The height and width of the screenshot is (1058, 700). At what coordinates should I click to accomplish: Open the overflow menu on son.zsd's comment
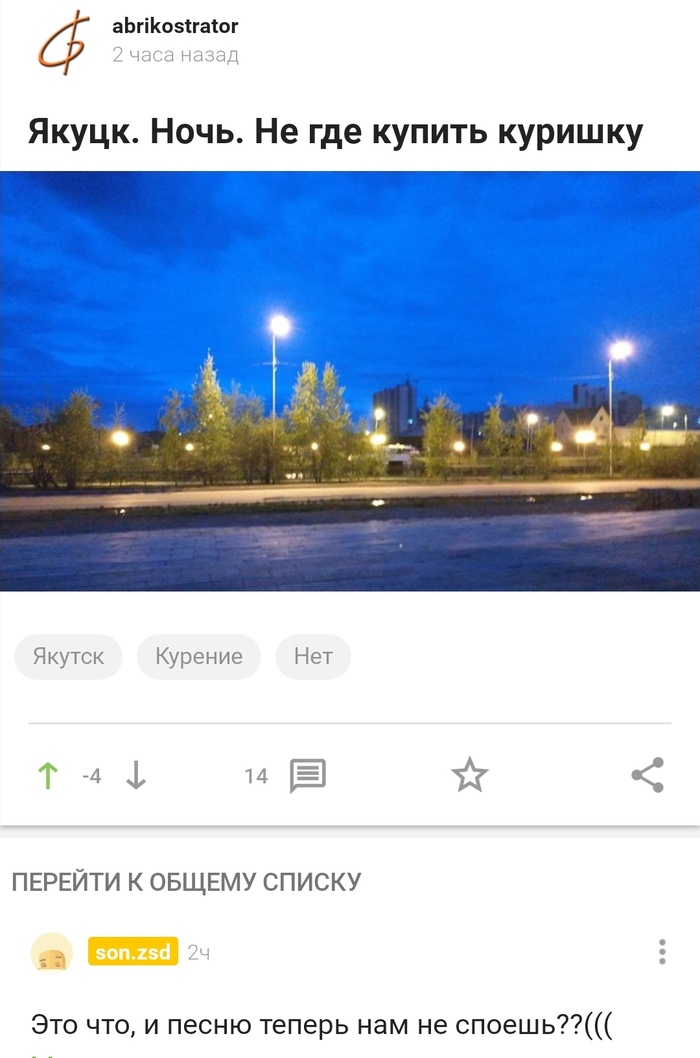point(662,952)
